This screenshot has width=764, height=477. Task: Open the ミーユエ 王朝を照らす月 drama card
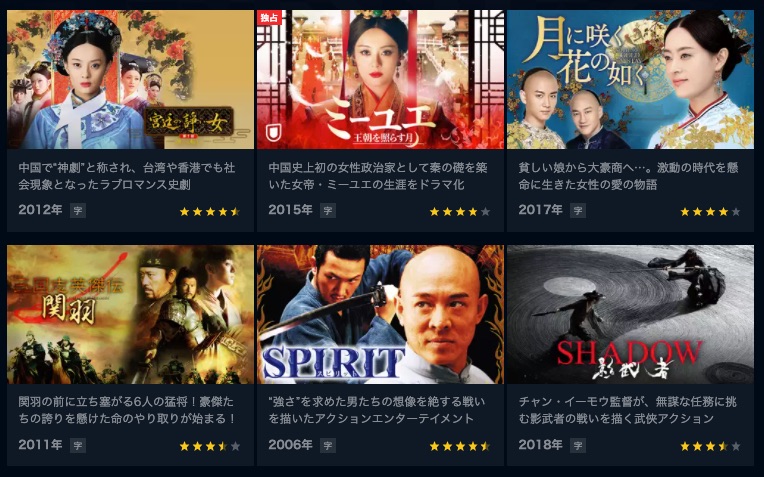pos(380,80)
